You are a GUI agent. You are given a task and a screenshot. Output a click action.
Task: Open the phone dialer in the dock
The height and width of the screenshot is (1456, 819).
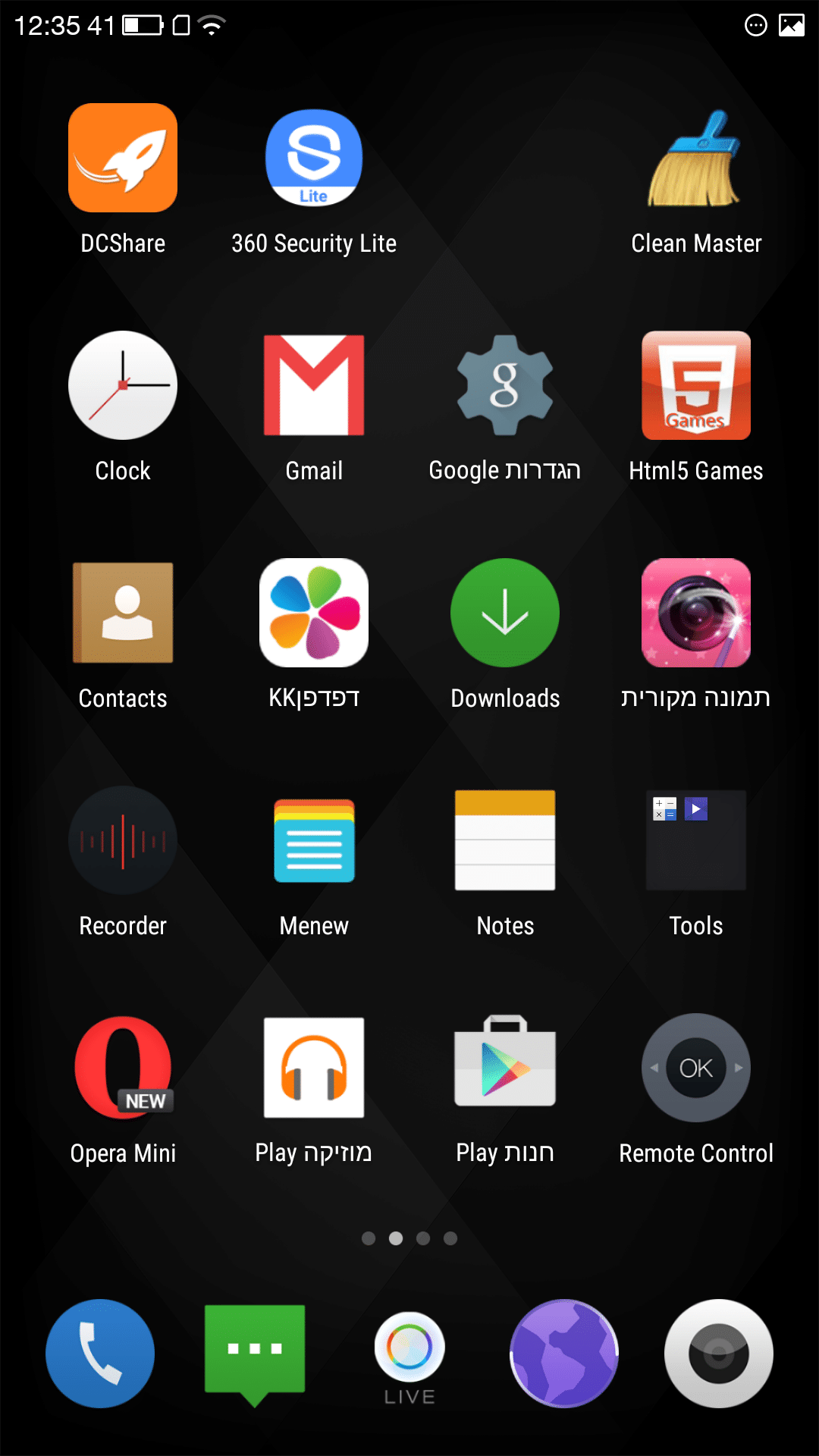(x=100, y=1354)
